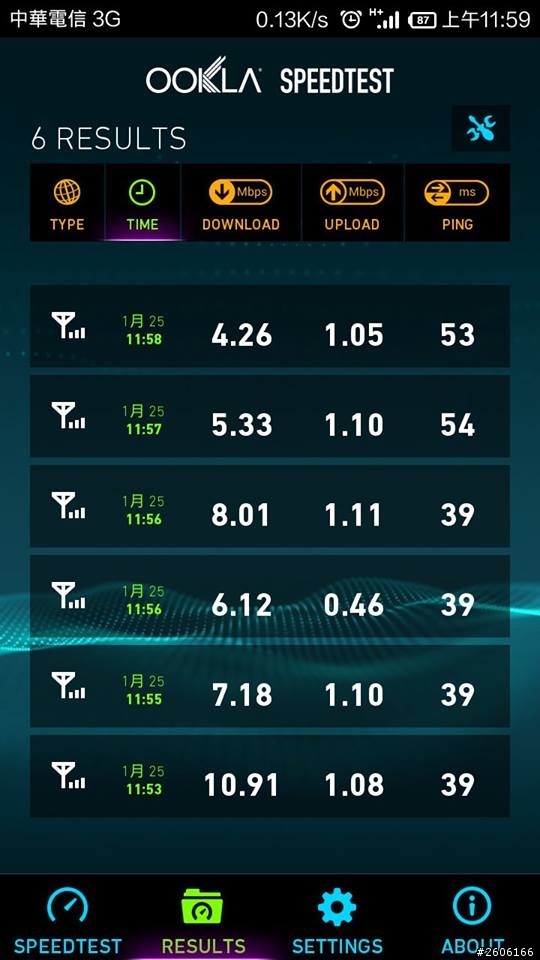Open the tools wrench icon
The height and width of the screenshot is (960, 540).
(481, 129)
